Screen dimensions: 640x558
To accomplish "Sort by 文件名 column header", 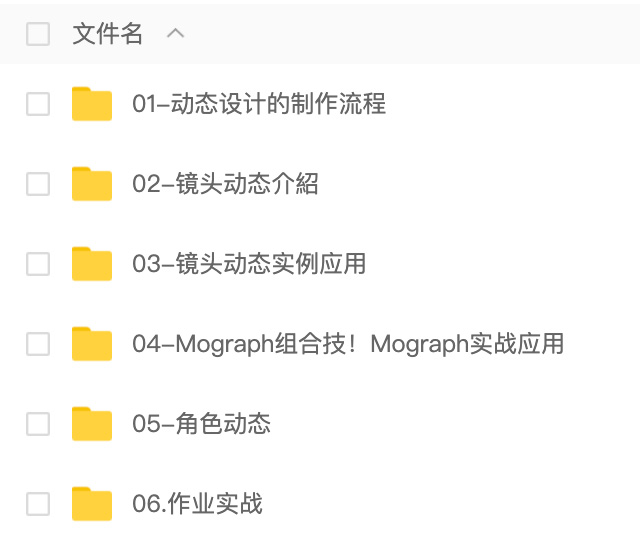I will click(108, 34).
